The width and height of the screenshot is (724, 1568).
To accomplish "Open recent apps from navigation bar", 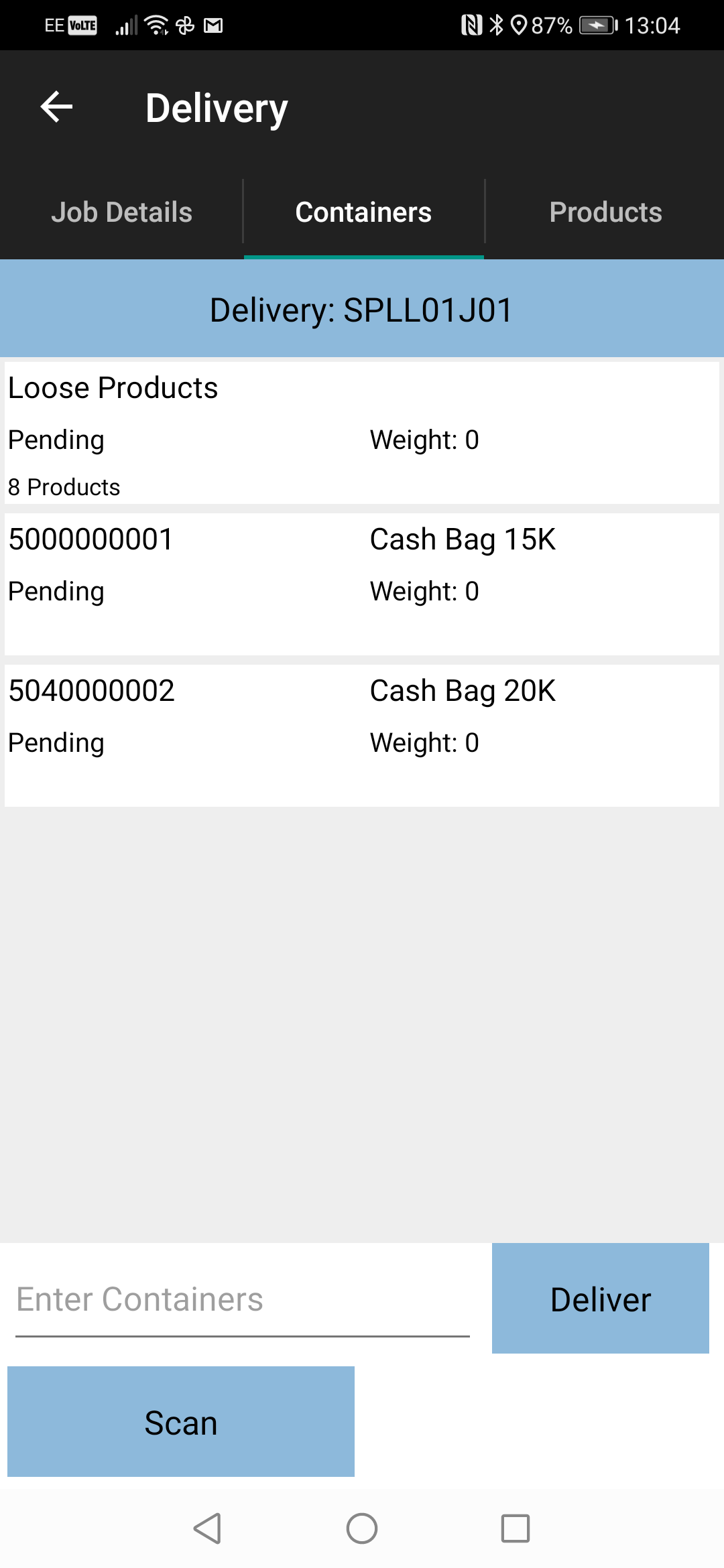I will [x=516, y=1529].
